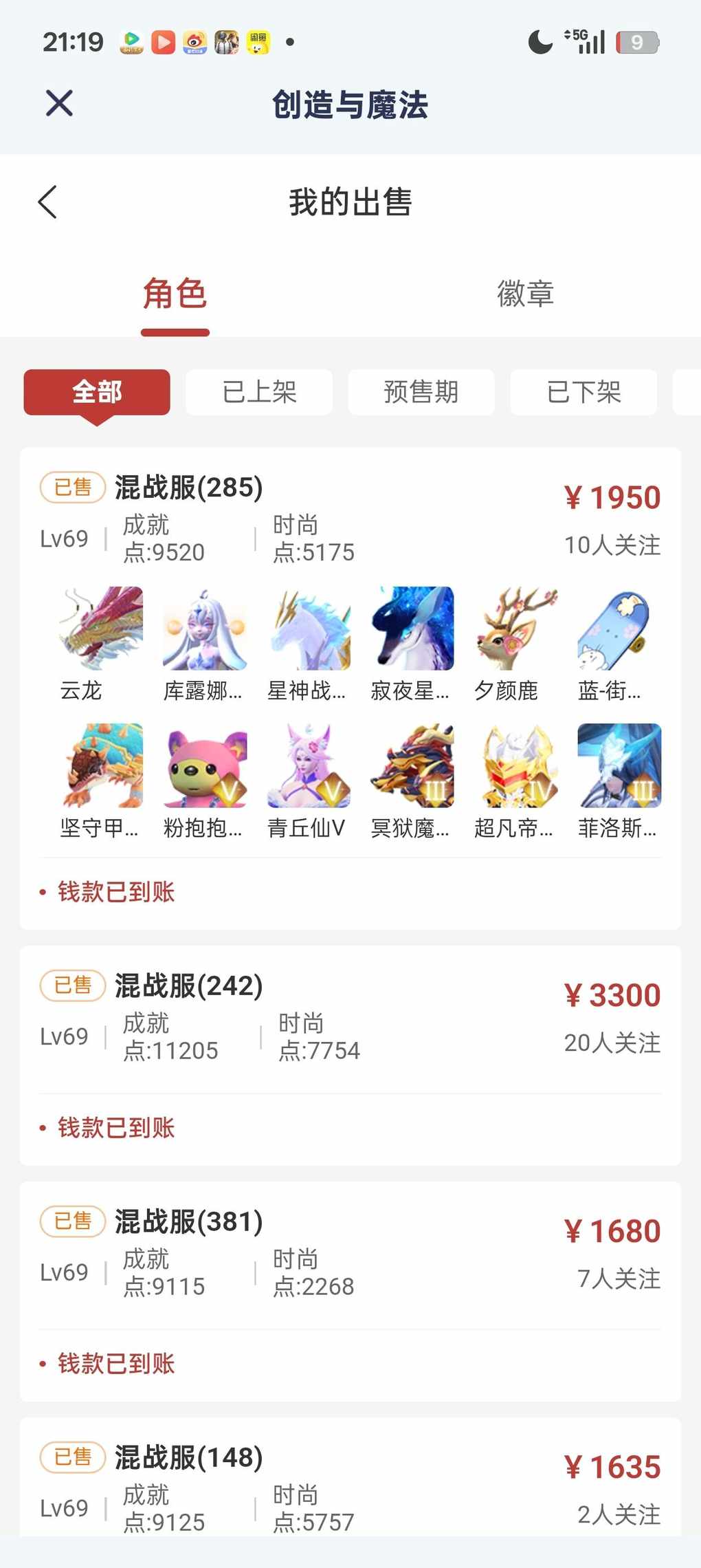This screenshot has height=1568, width=701.
Task: Go back from 我的出售
Action: pos(47,202)
